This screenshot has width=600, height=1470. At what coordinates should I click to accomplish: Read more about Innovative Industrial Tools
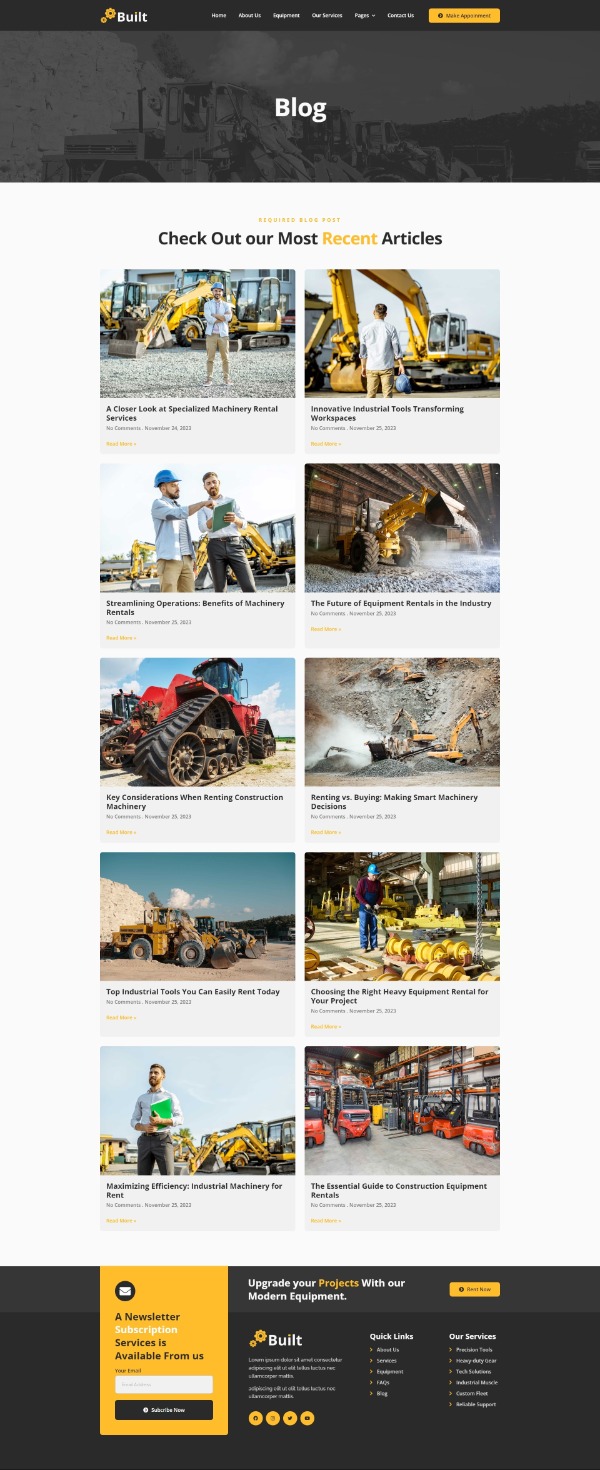(326, 443)
